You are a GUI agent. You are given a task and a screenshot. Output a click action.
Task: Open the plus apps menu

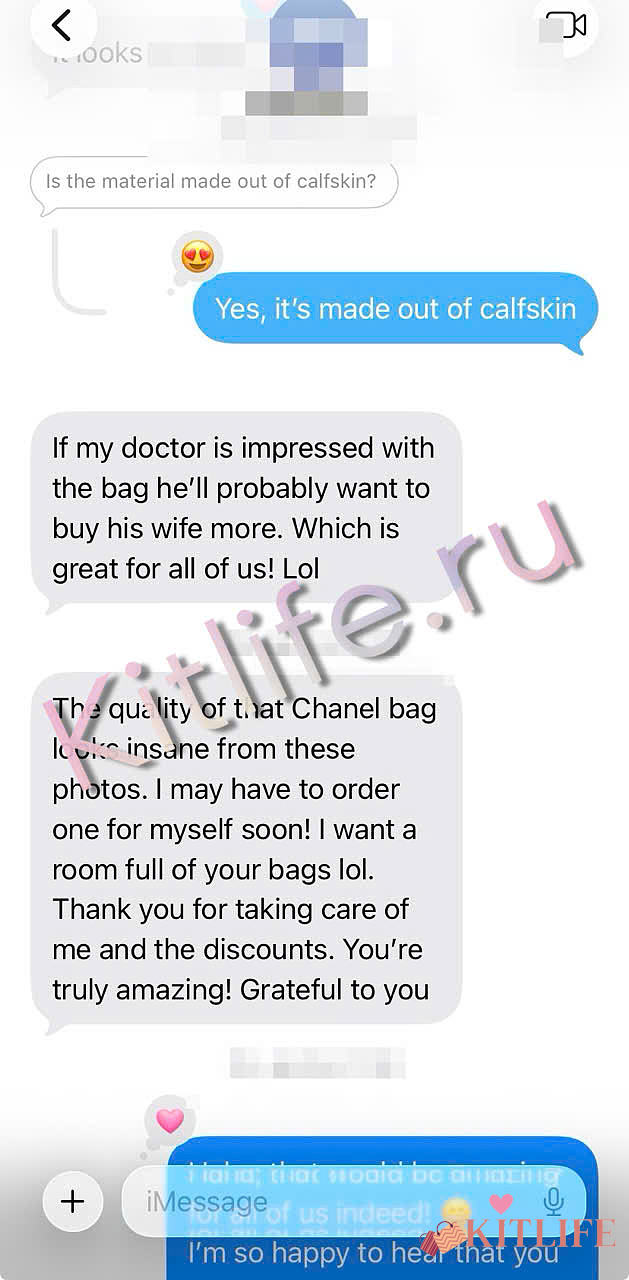pos(73,1201)
